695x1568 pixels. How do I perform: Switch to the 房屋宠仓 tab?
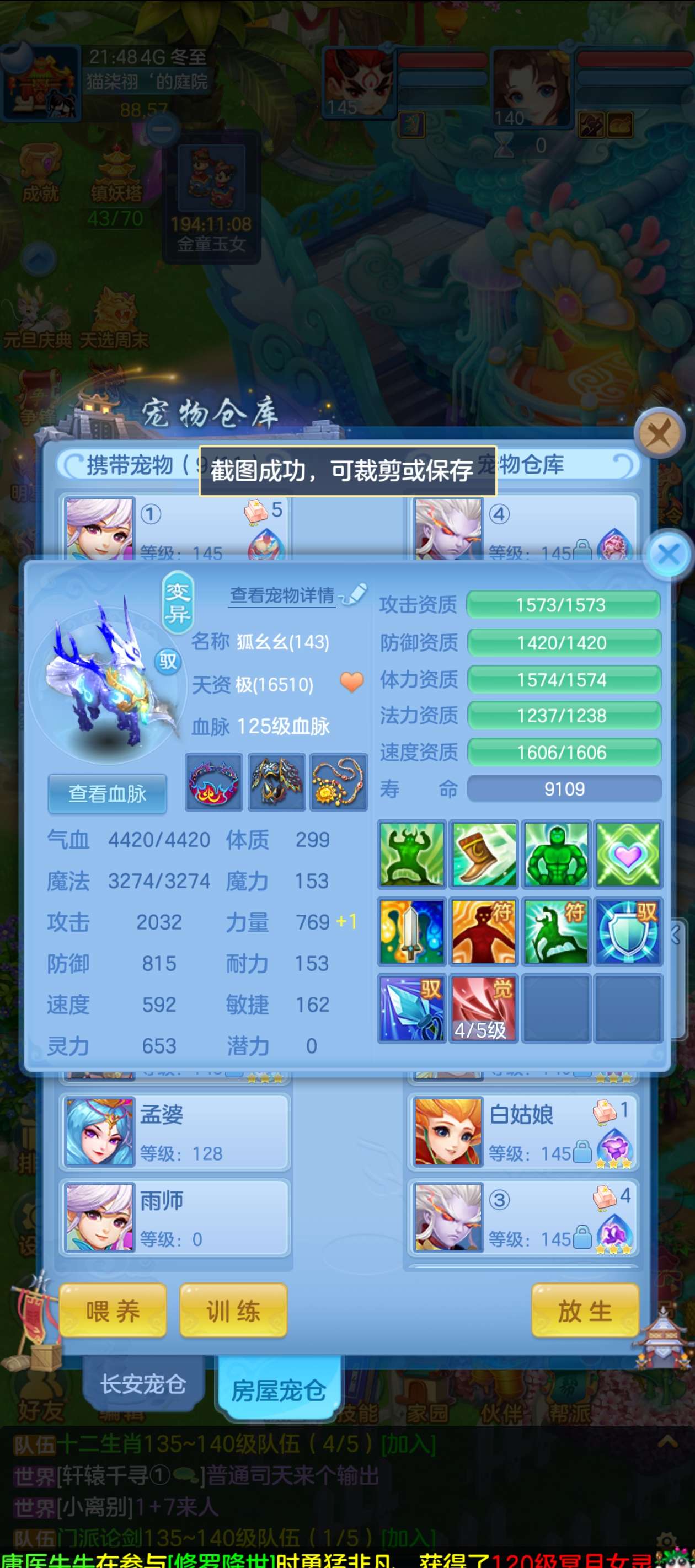(279, 1390)
